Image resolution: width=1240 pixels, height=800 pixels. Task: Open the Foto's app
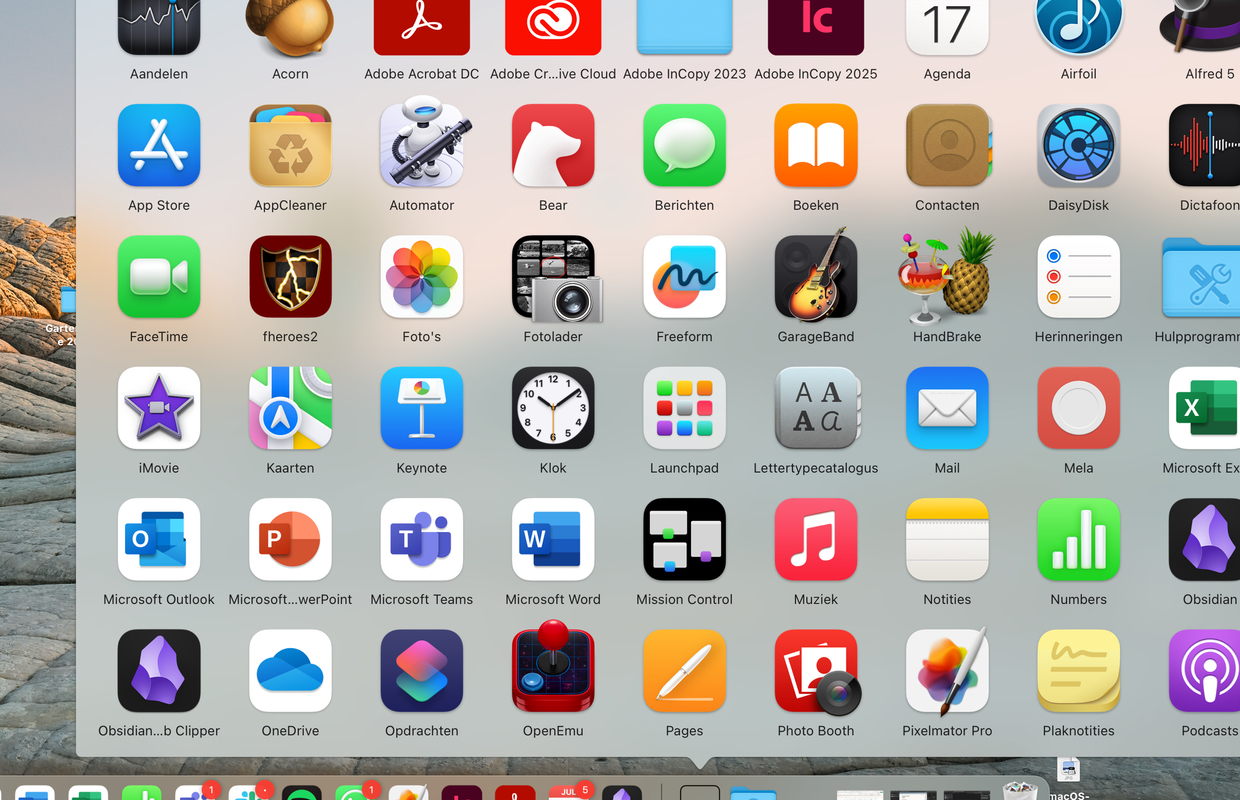click(422, 277)
